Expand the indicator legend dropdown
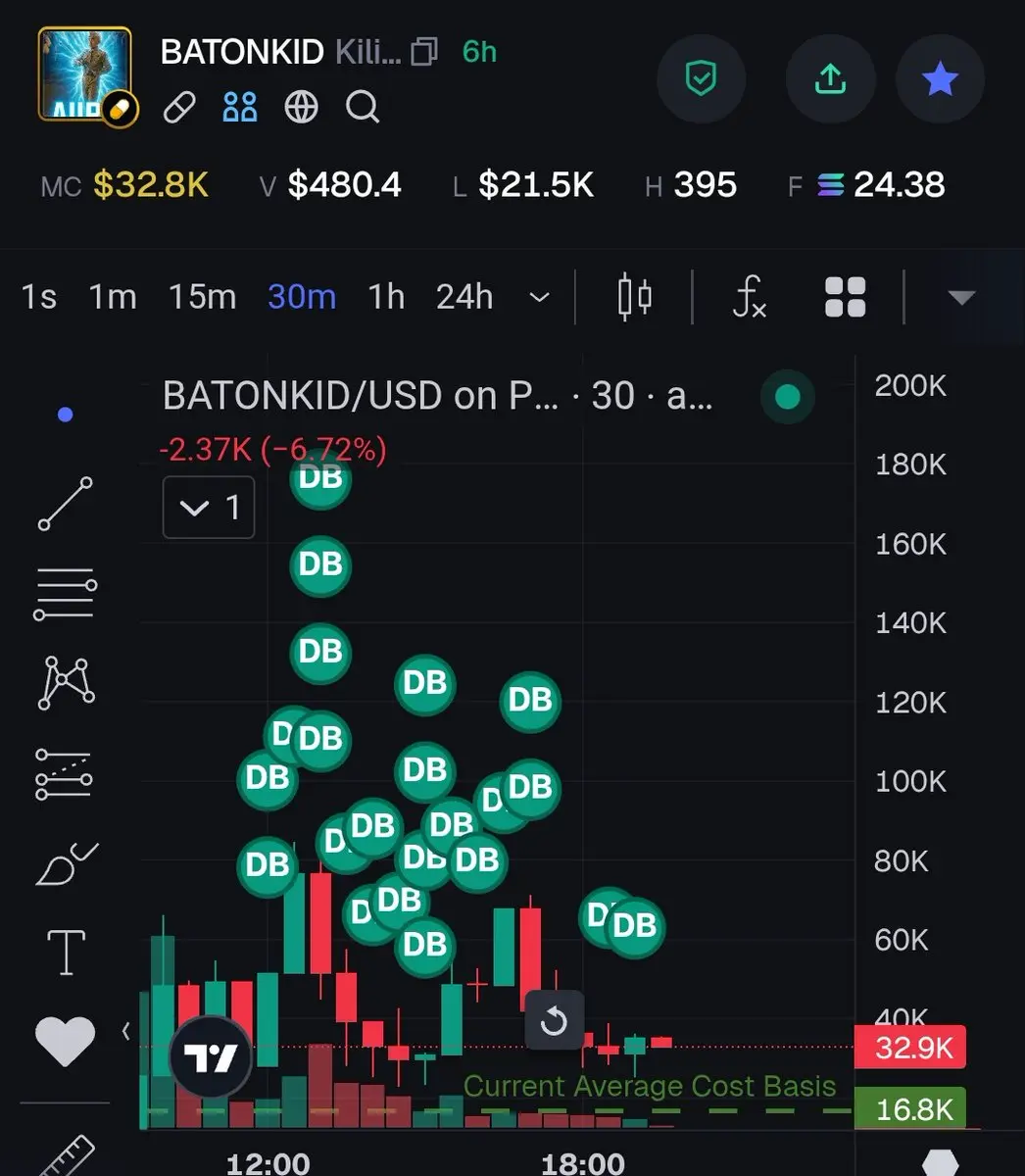 [209, 508]
